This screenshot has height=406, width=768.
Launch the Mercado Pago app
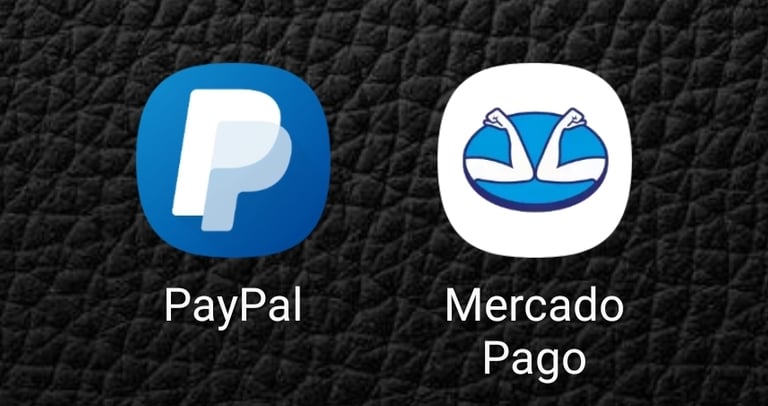tap(534, 160)
